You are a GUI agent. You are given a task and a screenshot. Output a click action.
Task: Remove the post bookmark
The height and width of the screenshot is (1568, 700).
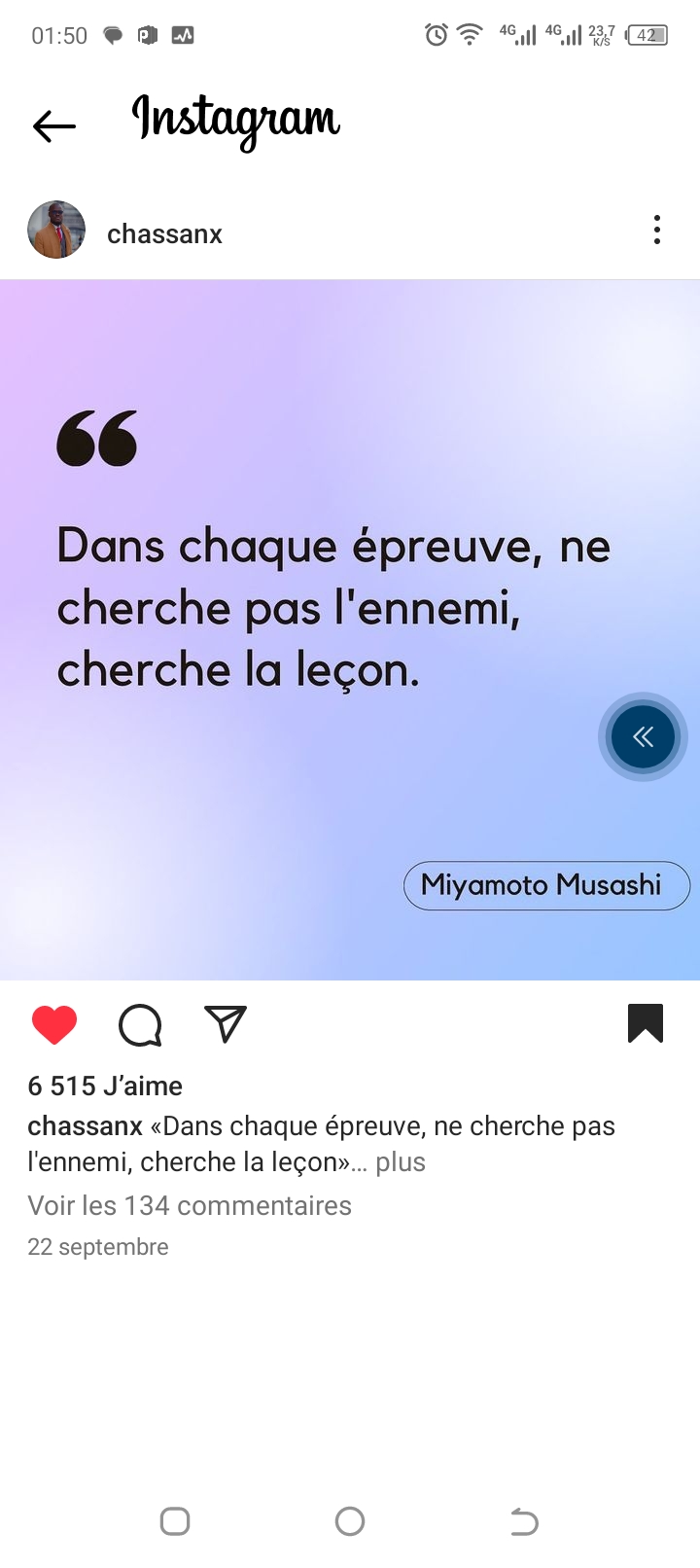[646, 1023]
